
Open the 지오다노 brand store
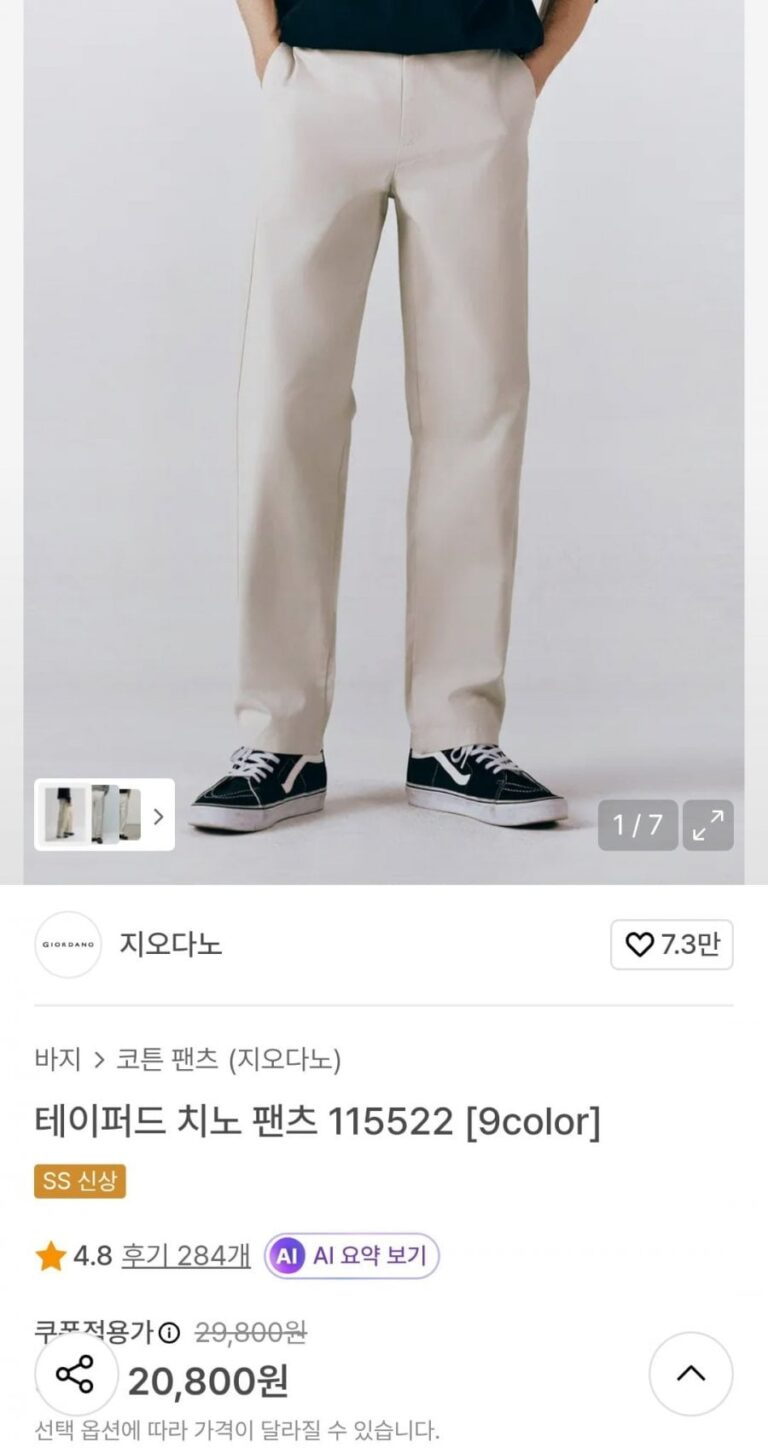click(x=170, y=944)
